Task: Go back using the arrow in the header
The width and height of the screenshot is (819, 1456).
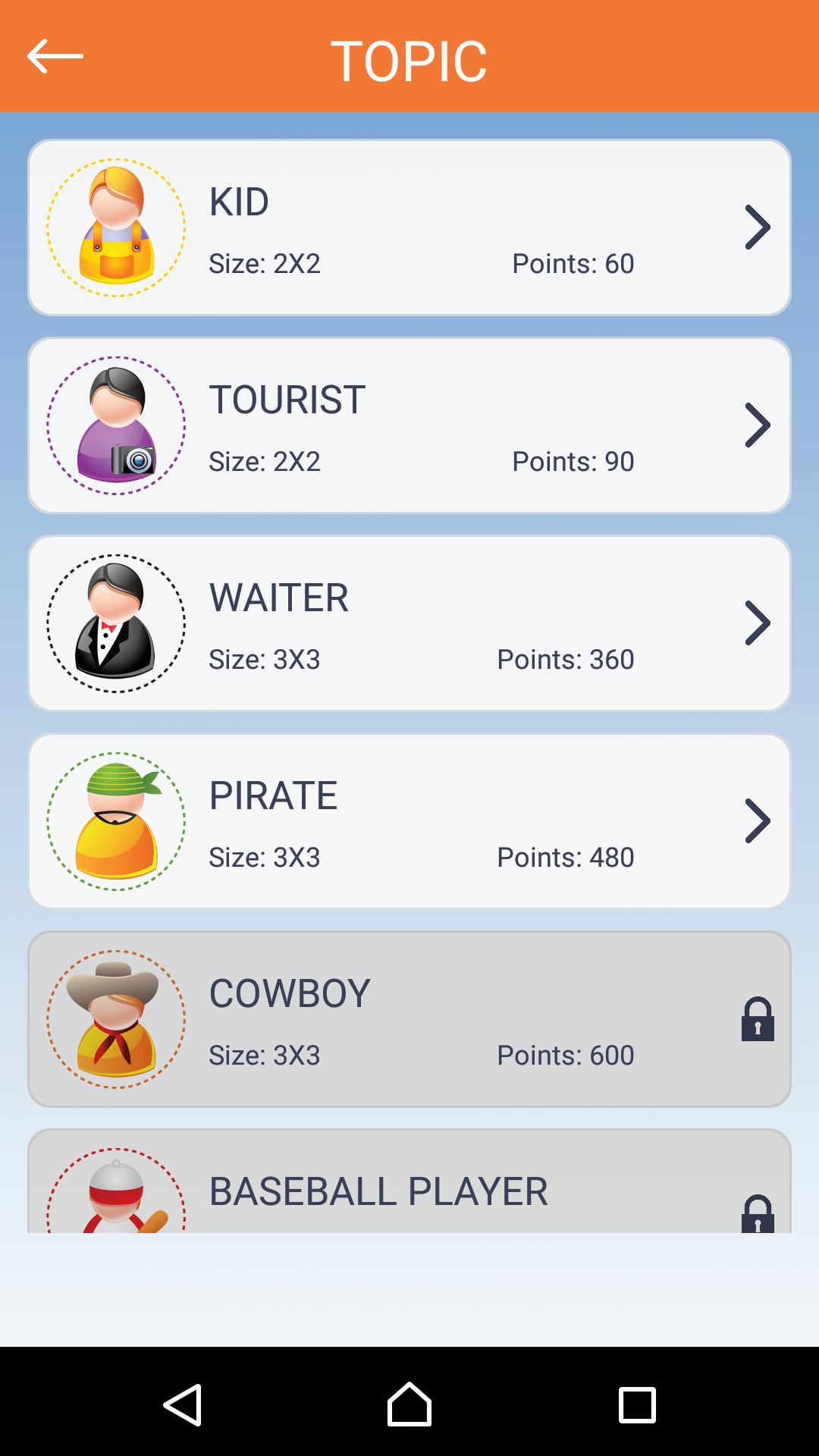Action: (53, 57)
